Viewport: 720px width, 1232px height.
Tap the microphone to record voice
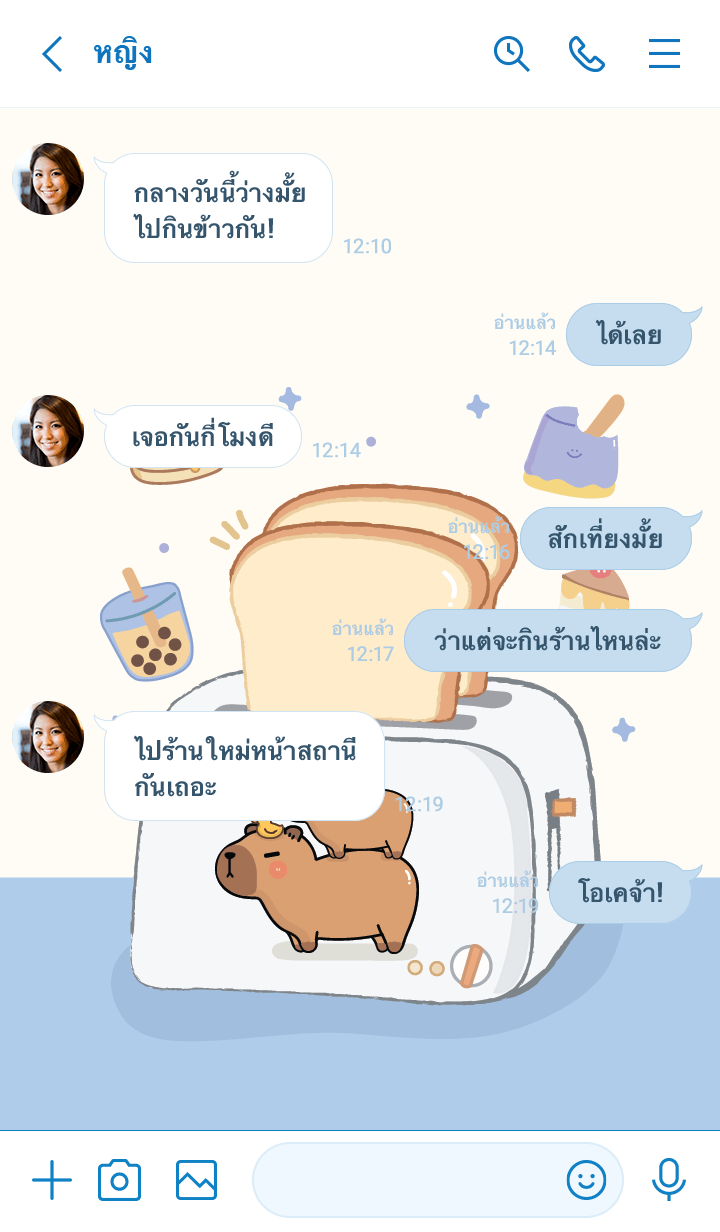click(668, 1181)
